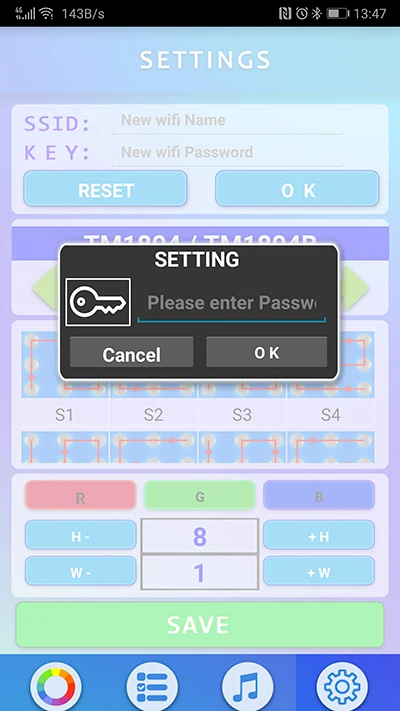Decrease height with H- button

[x=80, y=535]
